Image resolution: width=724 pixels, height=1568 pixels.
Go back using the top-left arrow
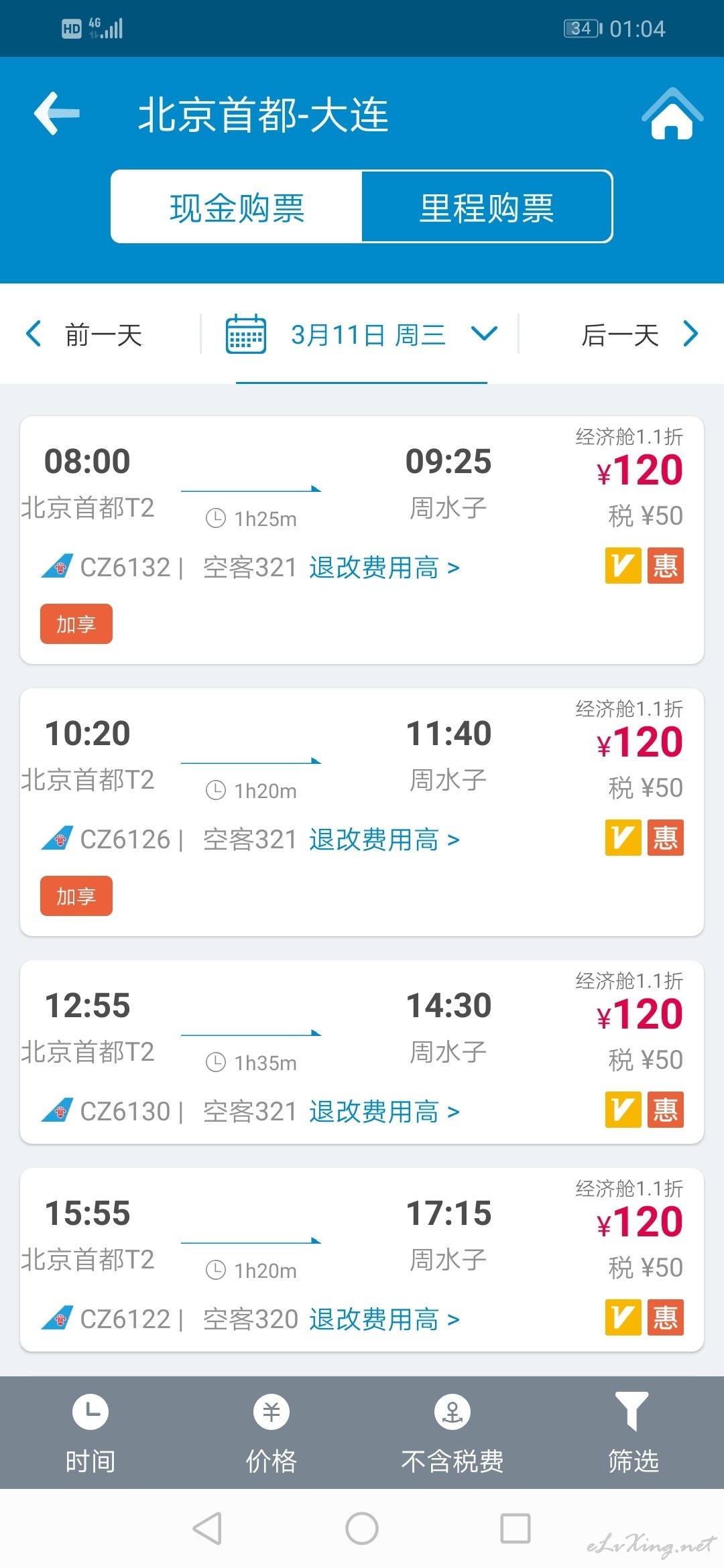click(57, 113)
